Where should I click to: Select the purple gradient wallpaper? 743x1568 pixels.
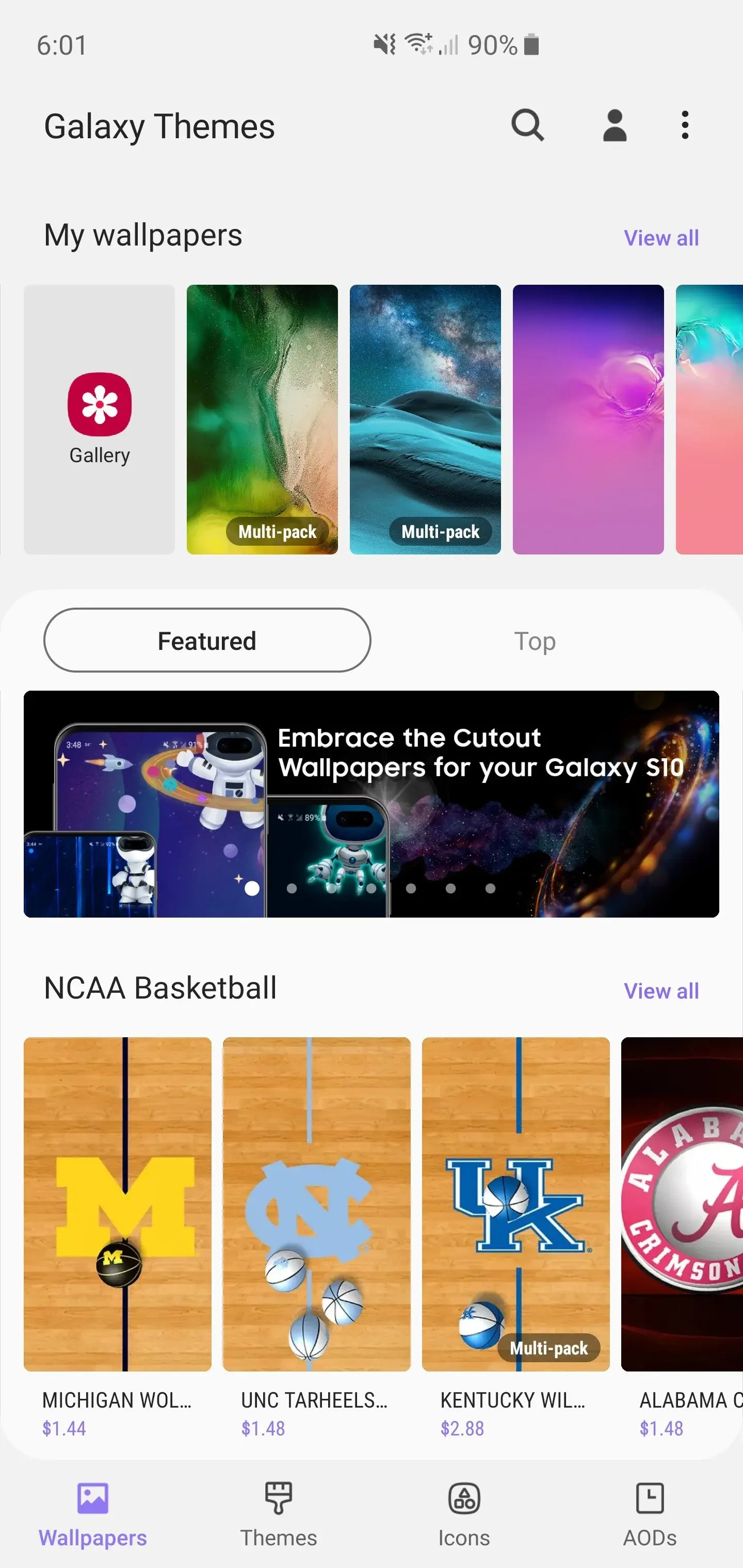[588, 419]
